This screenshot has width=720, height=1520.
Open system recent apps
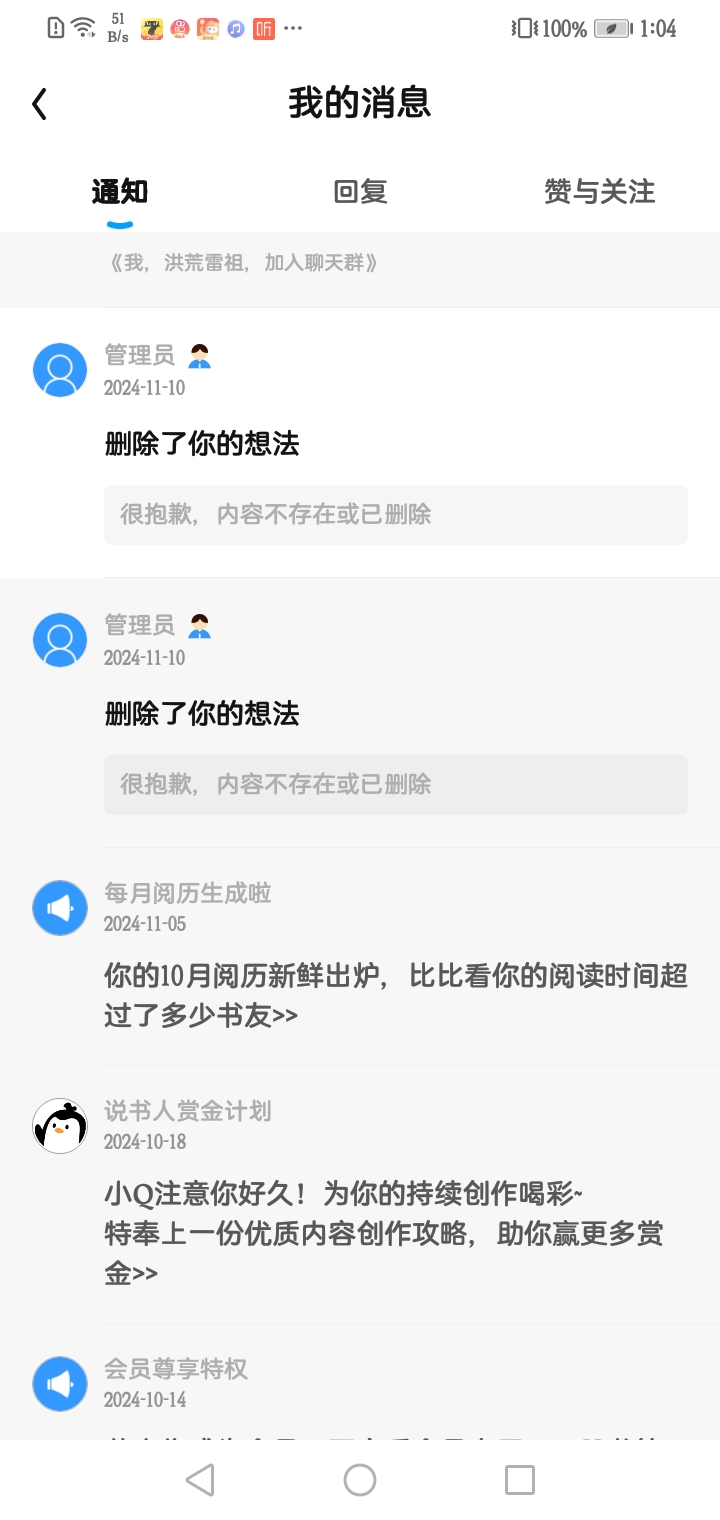coord(519,1480)
